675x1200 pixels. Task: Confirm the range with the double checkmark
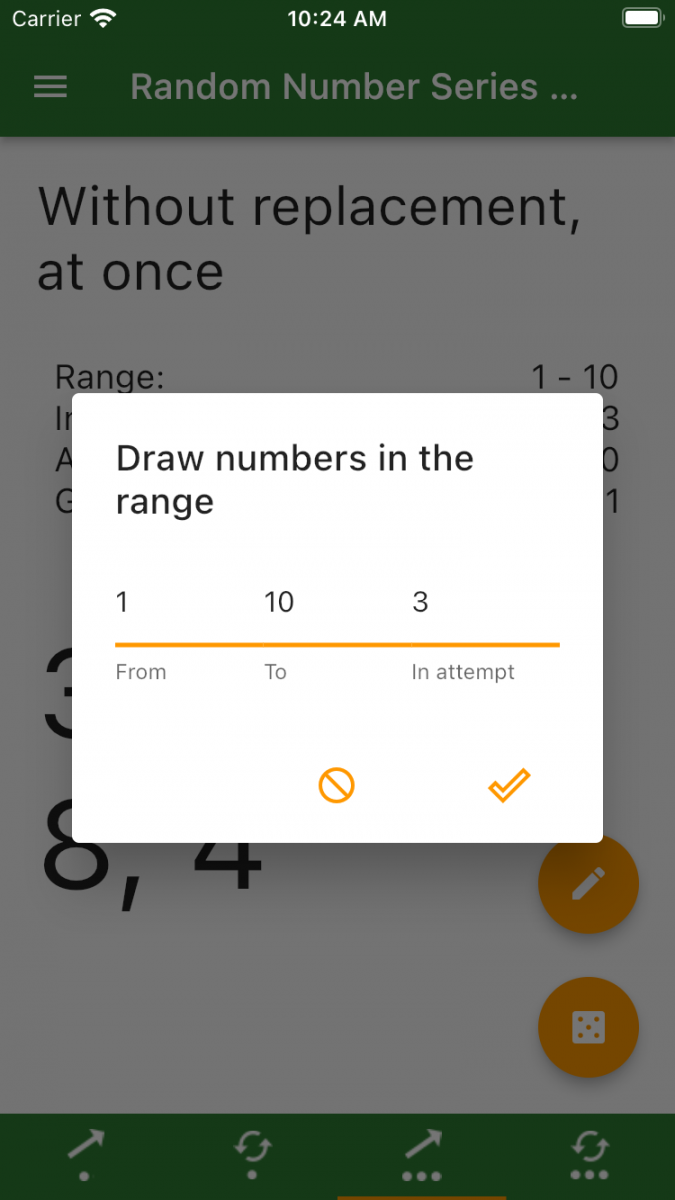(509, 786)
